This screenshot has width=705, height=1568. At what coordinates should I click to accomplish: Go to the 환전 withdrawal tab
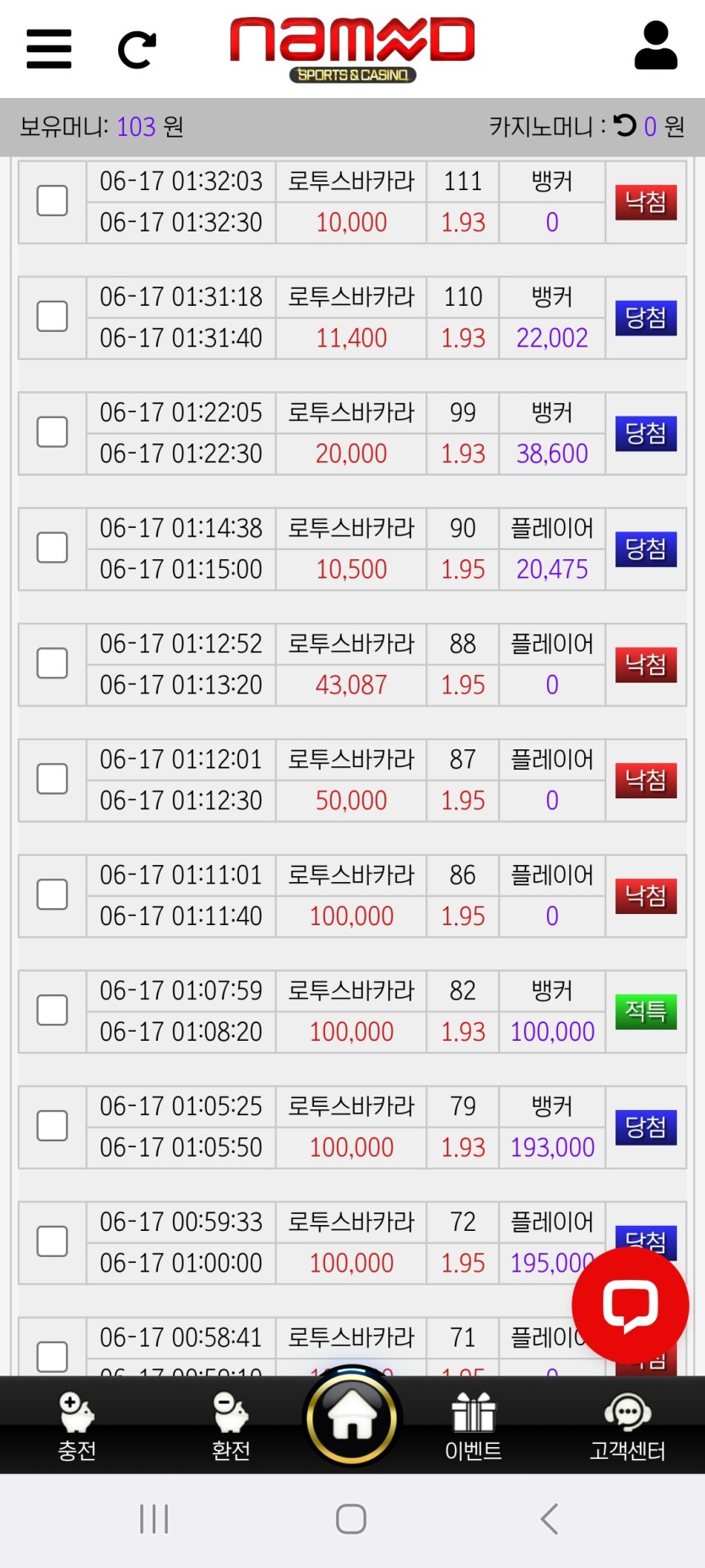point(230,1427)
